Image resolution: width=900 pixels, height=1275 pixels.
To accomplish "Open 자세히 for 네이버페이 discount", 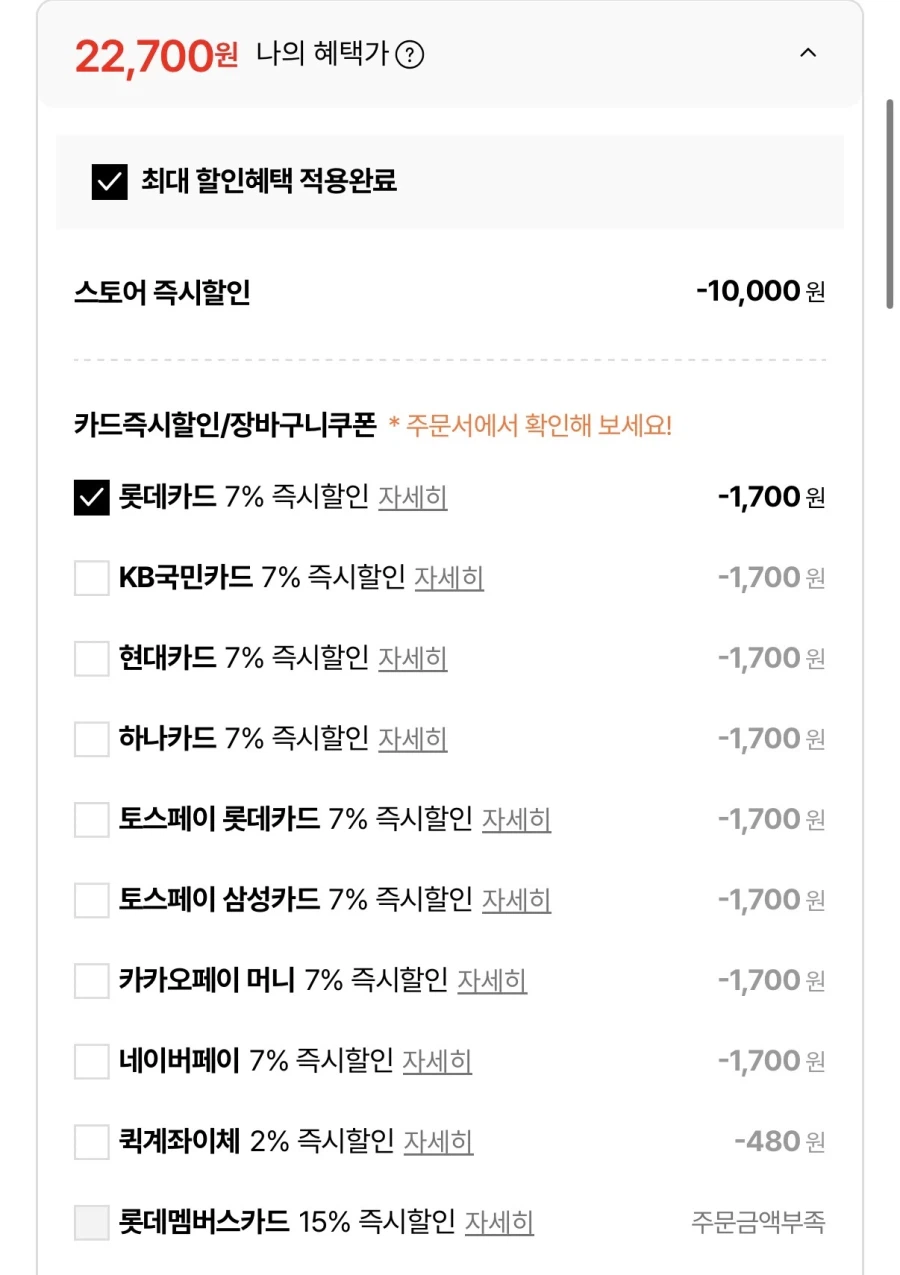I will (x=437, y=1063).
